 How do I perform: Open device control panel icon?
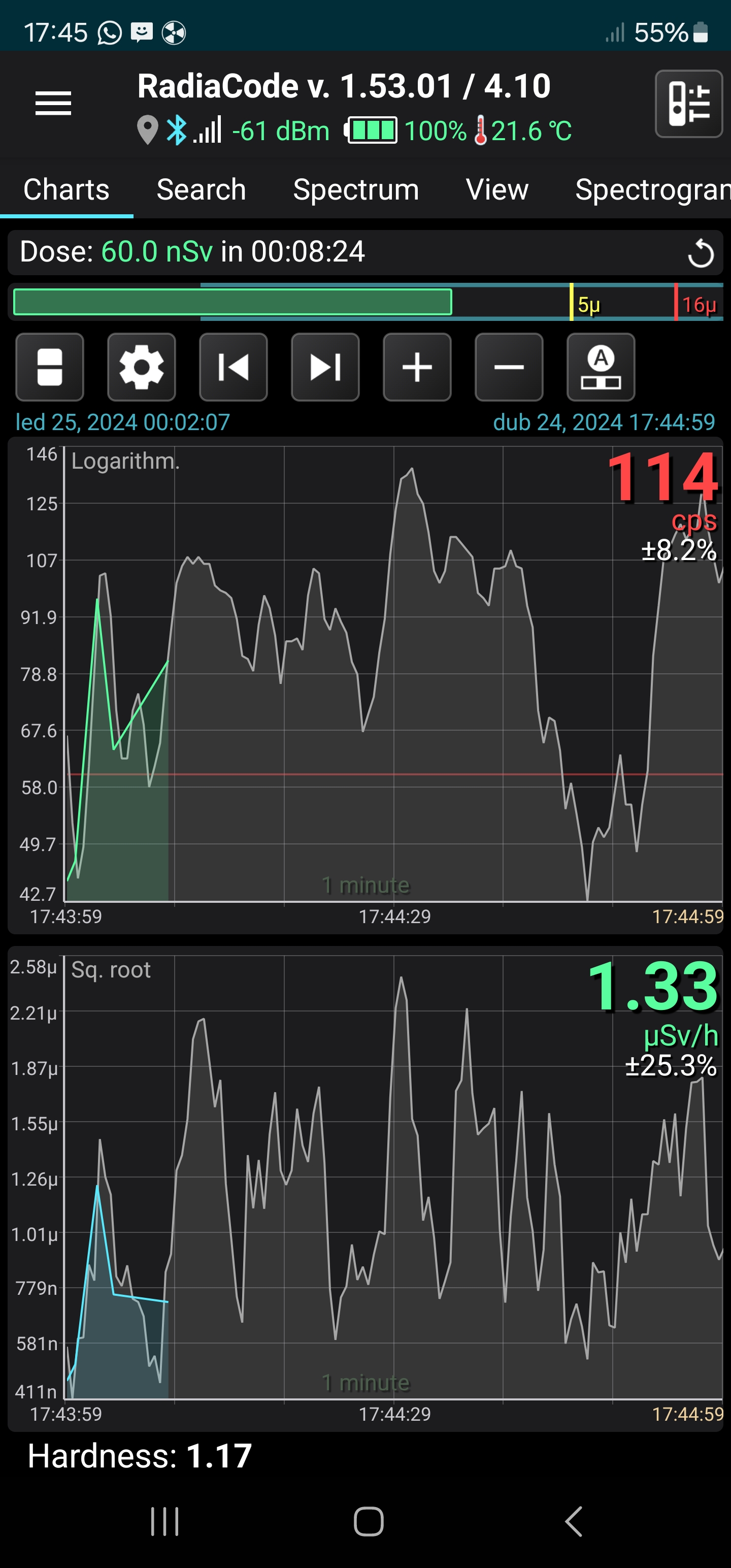coord(688,104)
